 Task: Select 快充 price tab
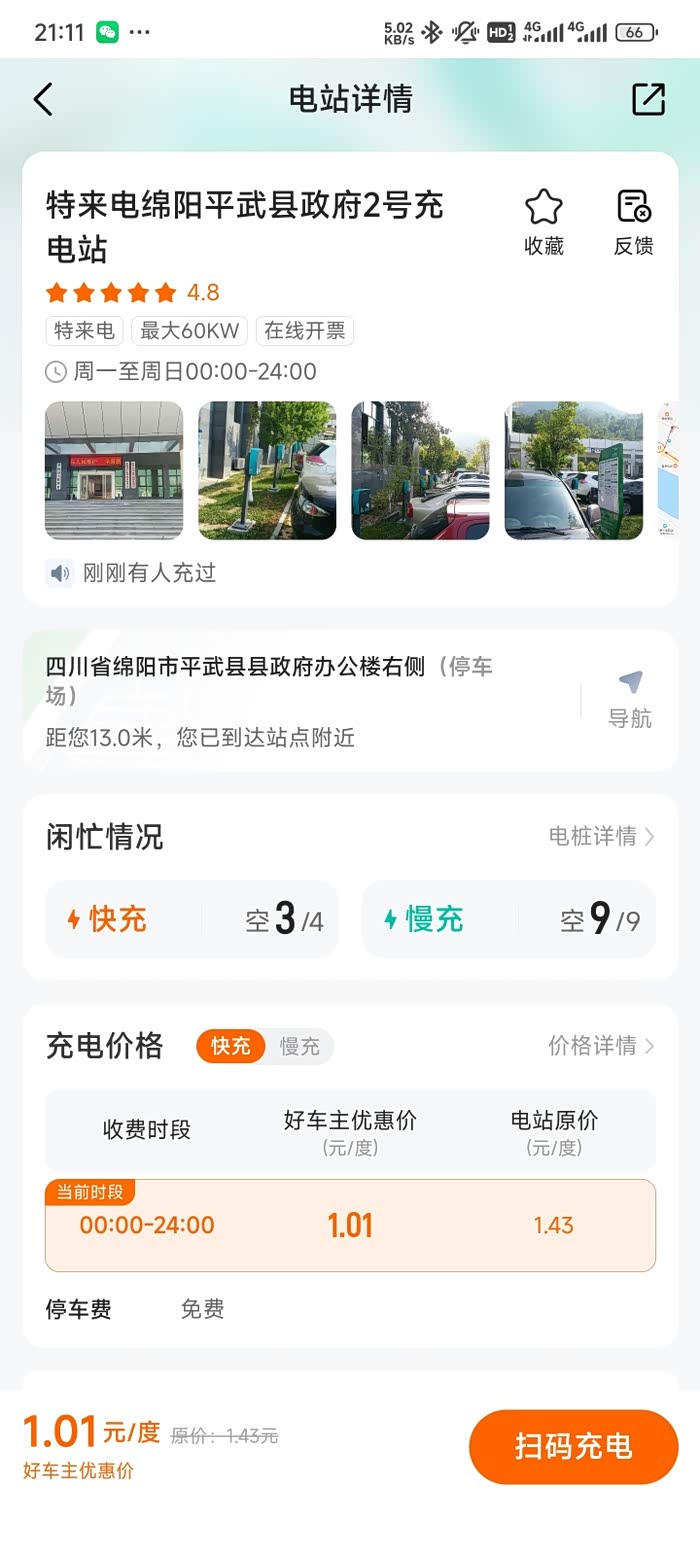pos(231,1046)
